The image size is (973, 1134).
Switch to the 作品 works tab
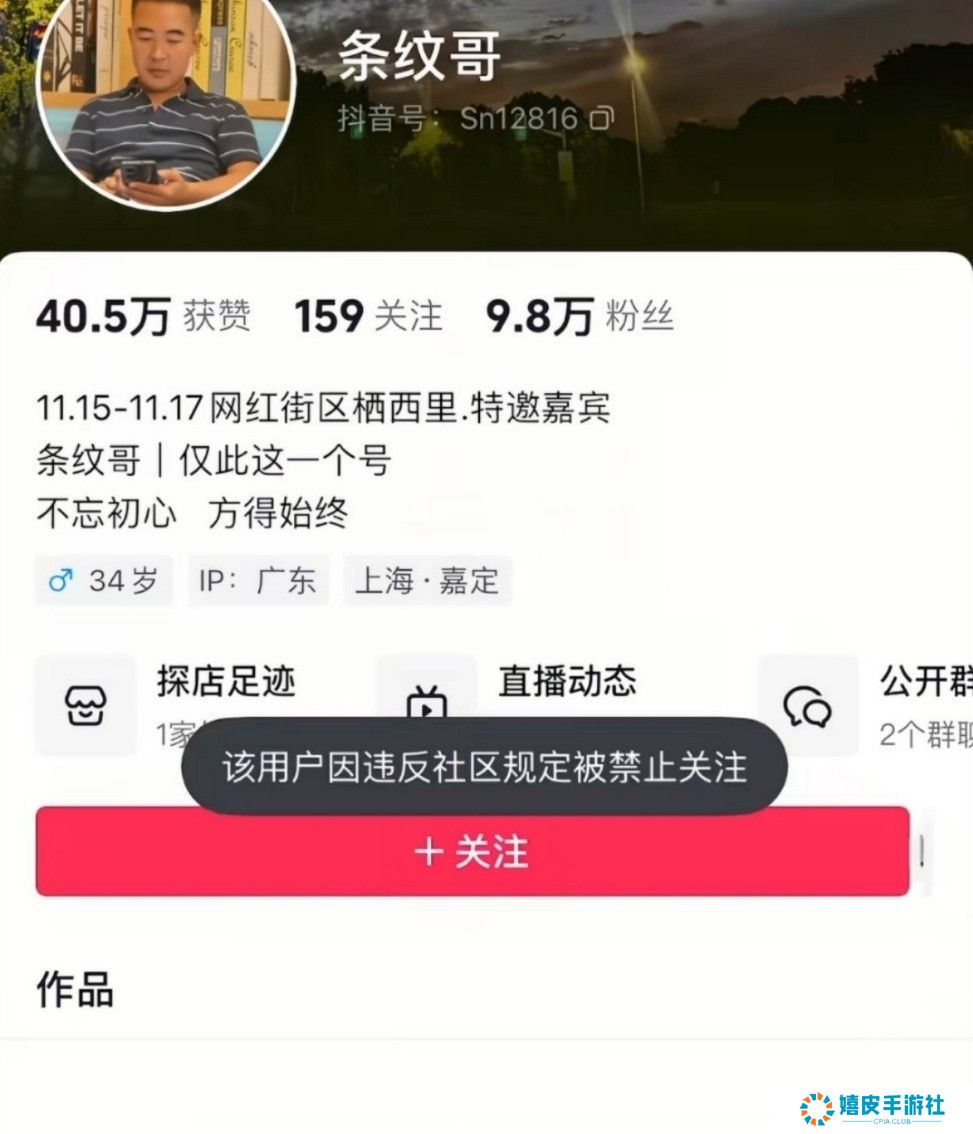pyautogui.click(x=75, y=988)
